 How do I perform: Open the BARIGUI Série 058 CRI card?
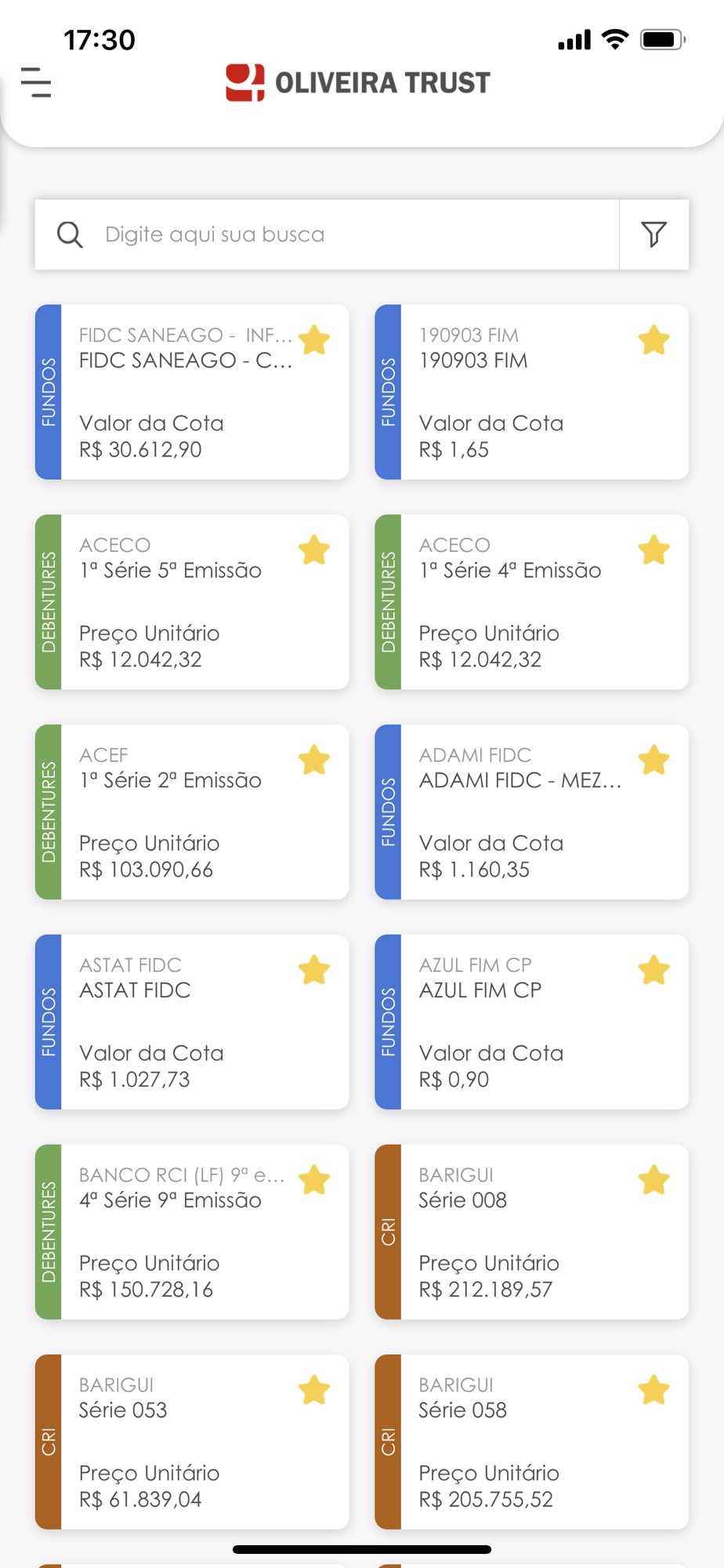532,1443
